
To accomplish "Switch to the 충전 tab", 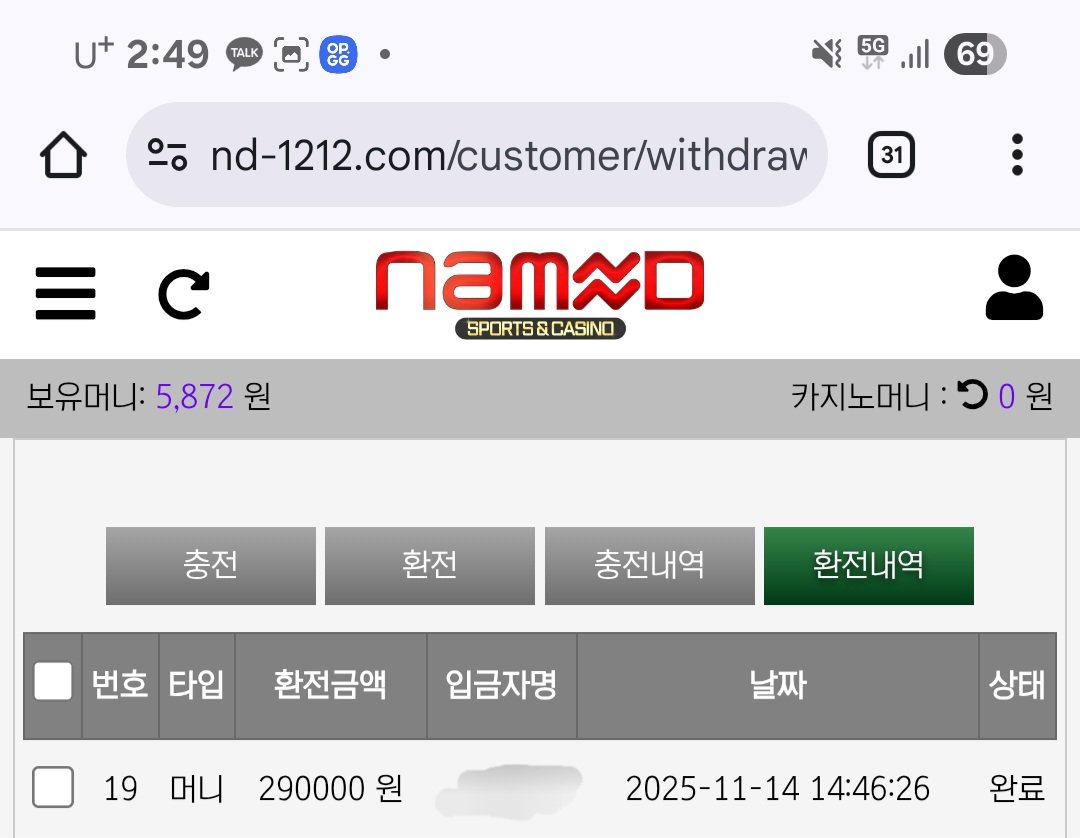I will point(210,565).
